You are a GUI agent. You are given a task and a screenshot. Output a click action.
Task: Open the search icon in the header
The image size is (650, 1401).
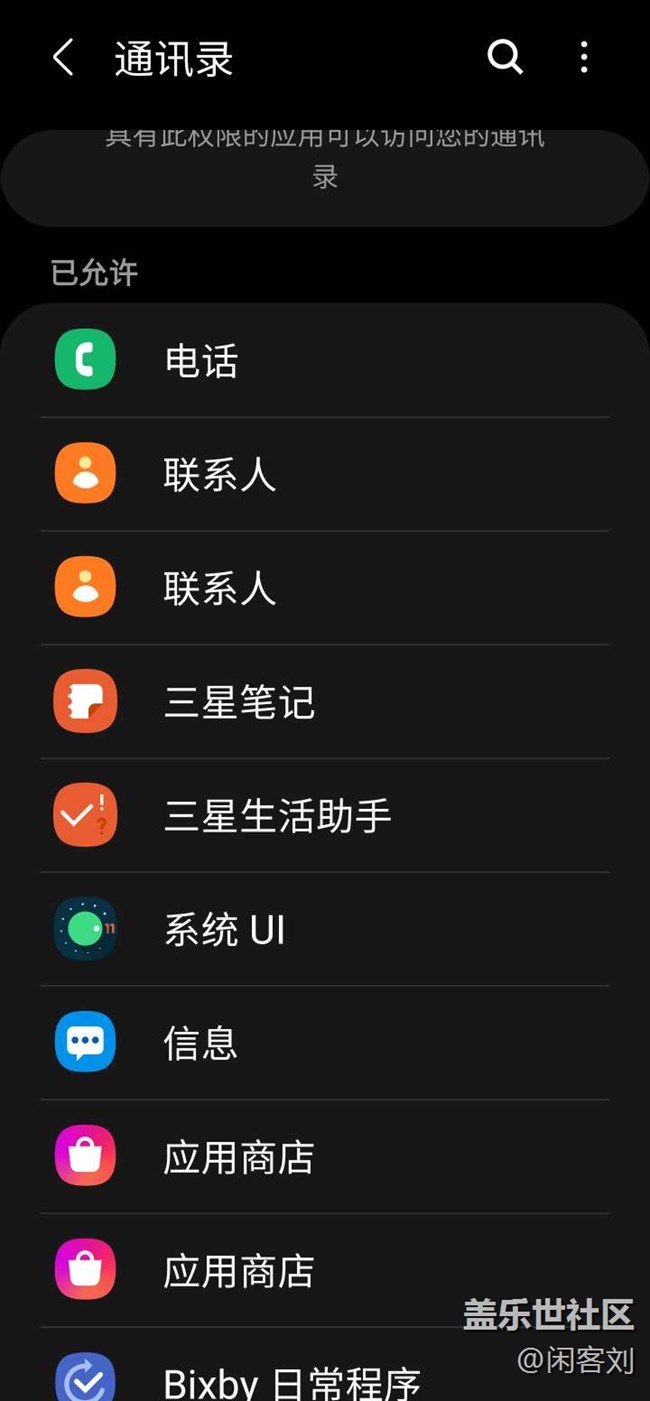505,58
